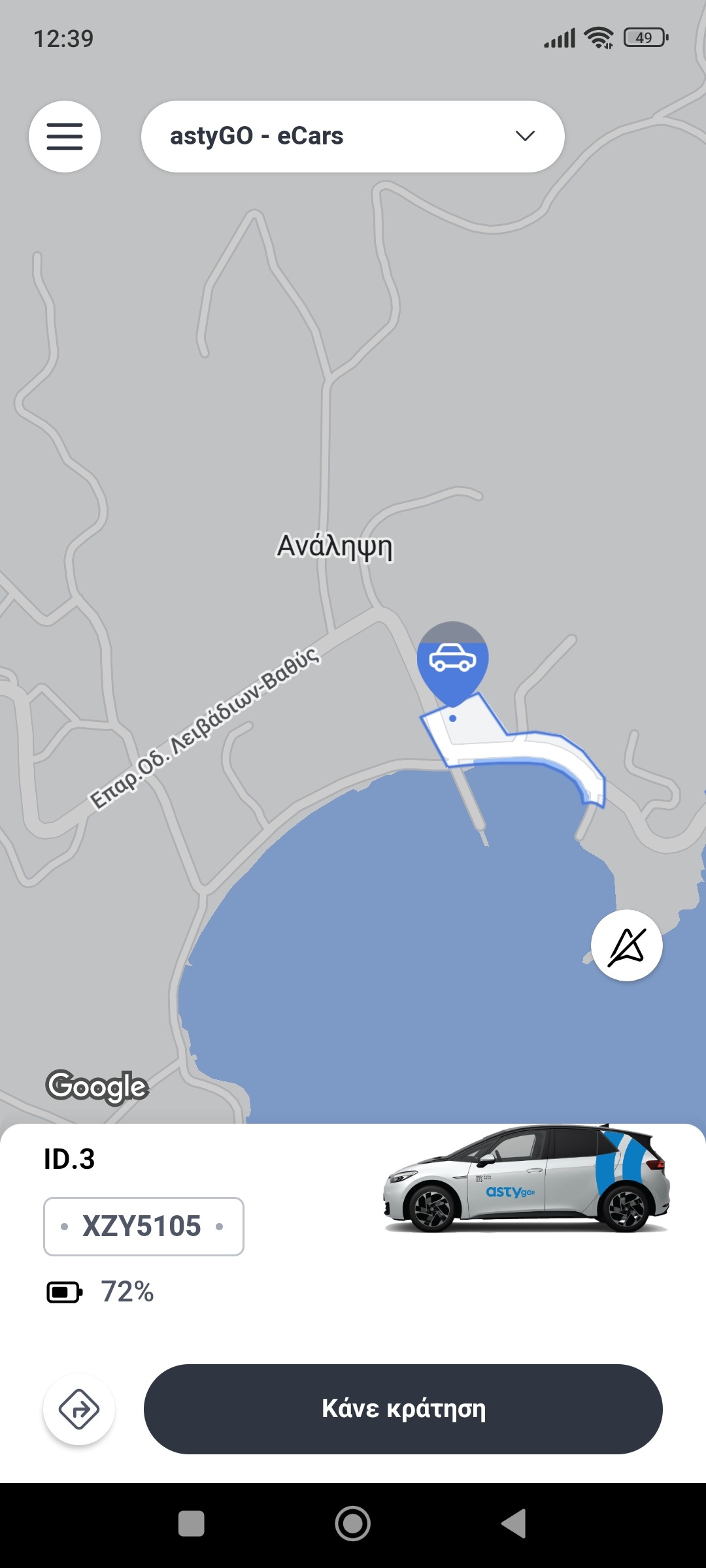Center map on my location

point(626,945)
